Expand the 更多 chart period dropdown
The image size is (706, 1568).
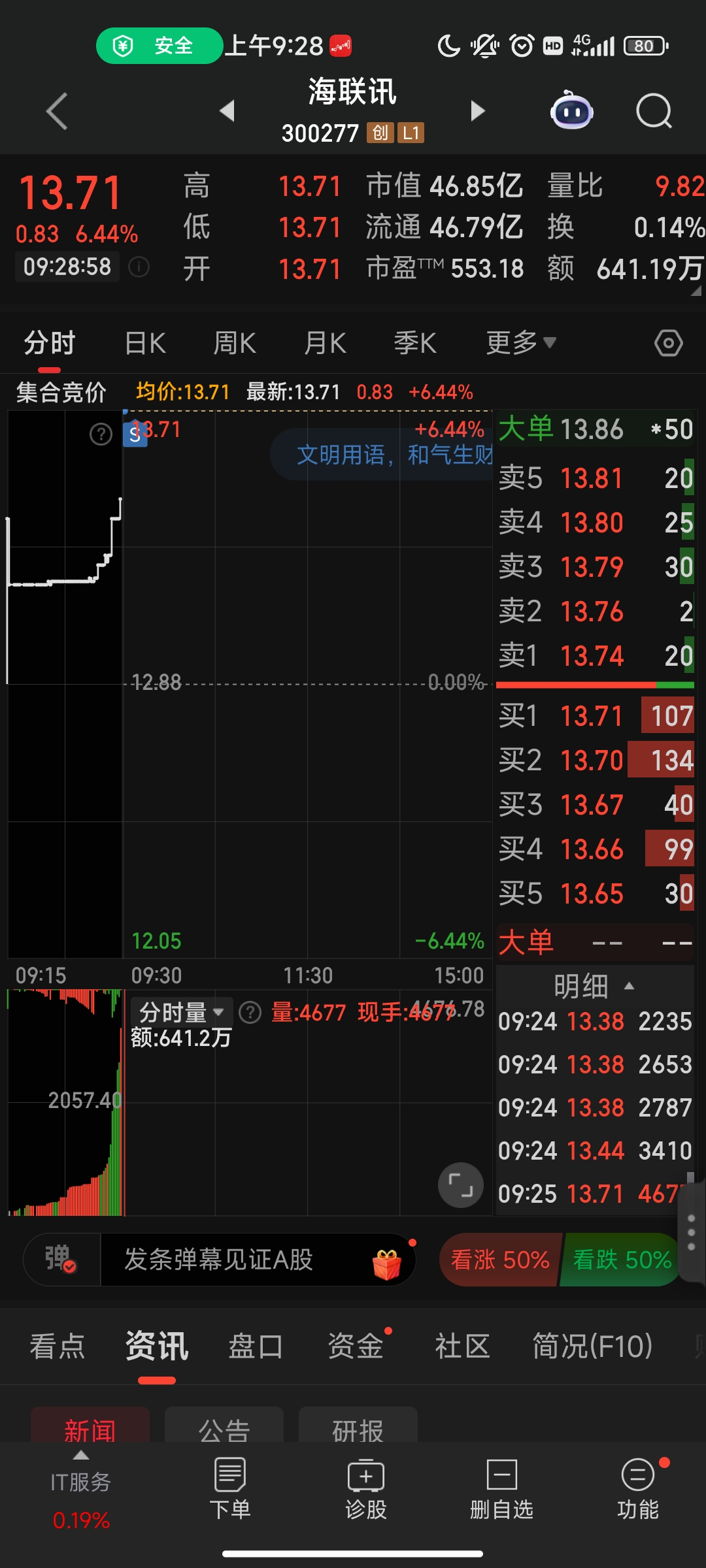click(x=520, y=343)
